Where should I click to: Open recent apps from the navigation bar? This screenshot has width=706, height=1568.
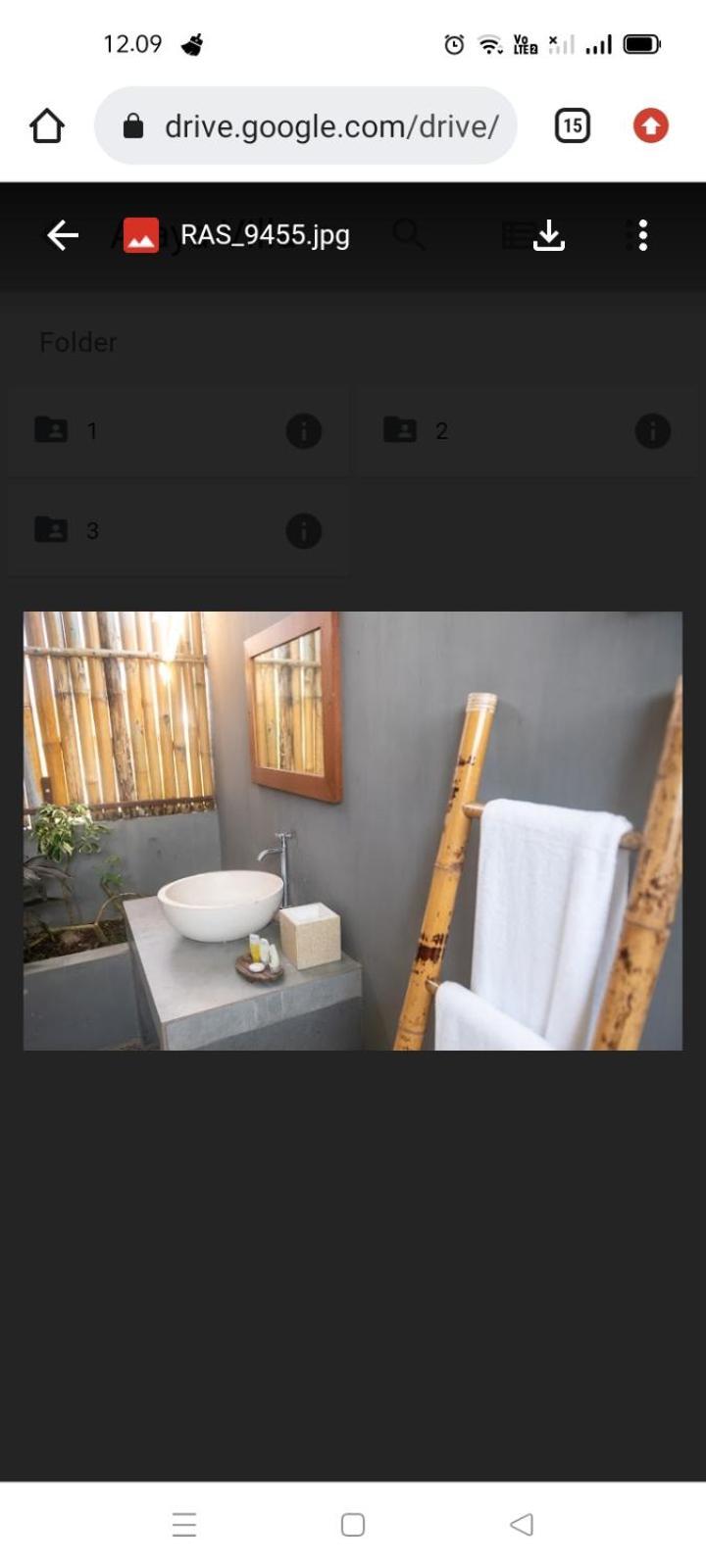click(184, 1524)
